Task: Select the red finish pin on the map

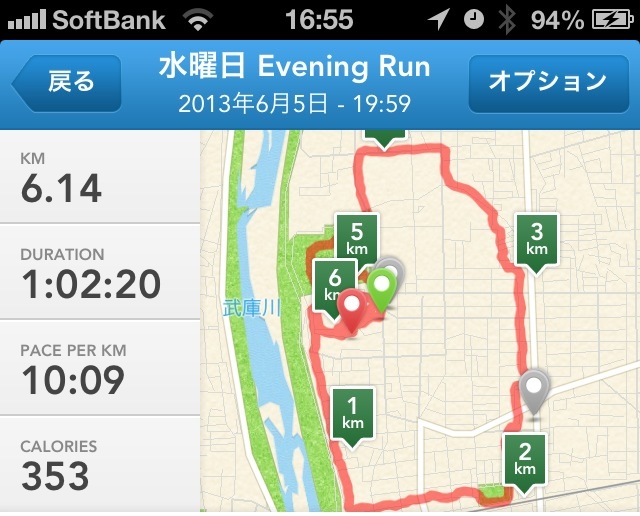Action: tap(352, 306)
